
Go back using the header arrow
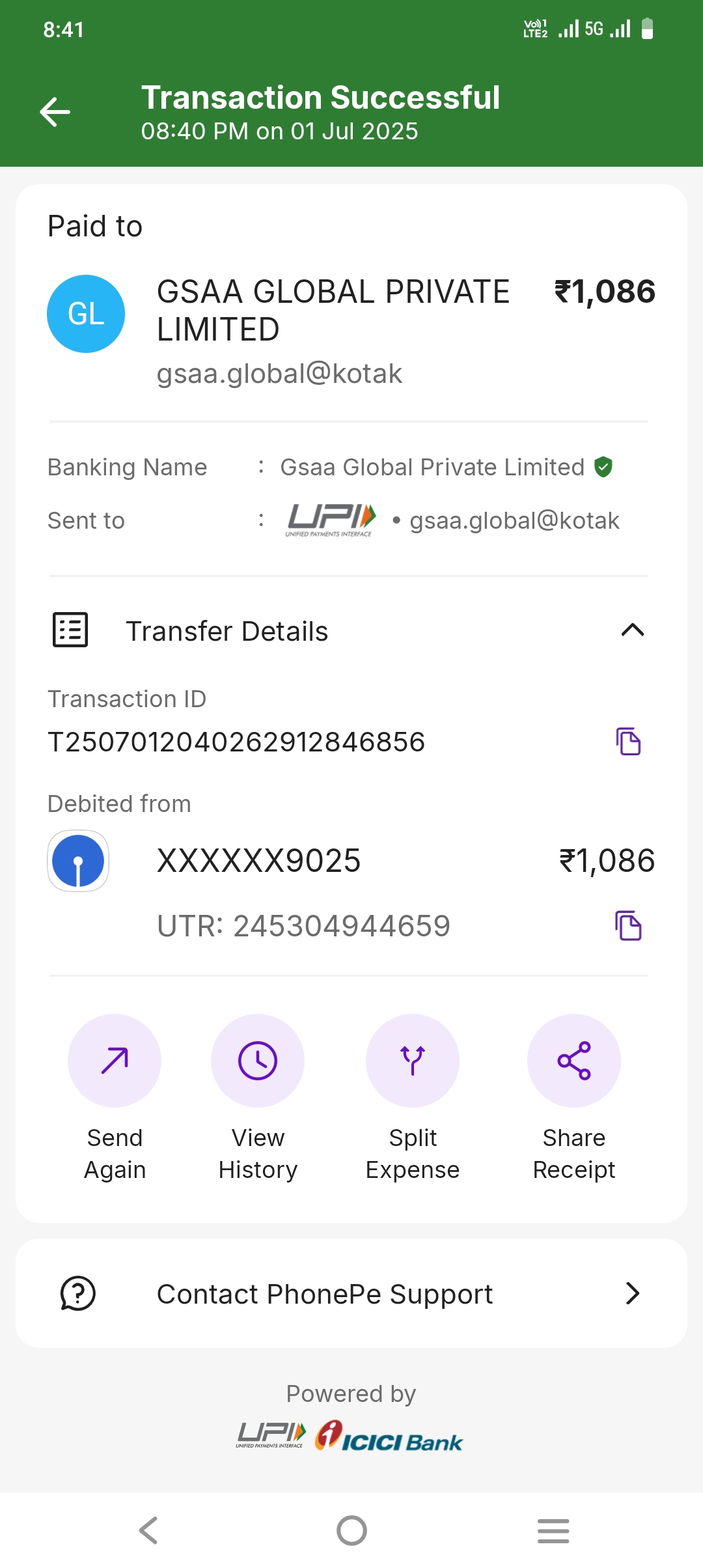(x=55, y=112)
